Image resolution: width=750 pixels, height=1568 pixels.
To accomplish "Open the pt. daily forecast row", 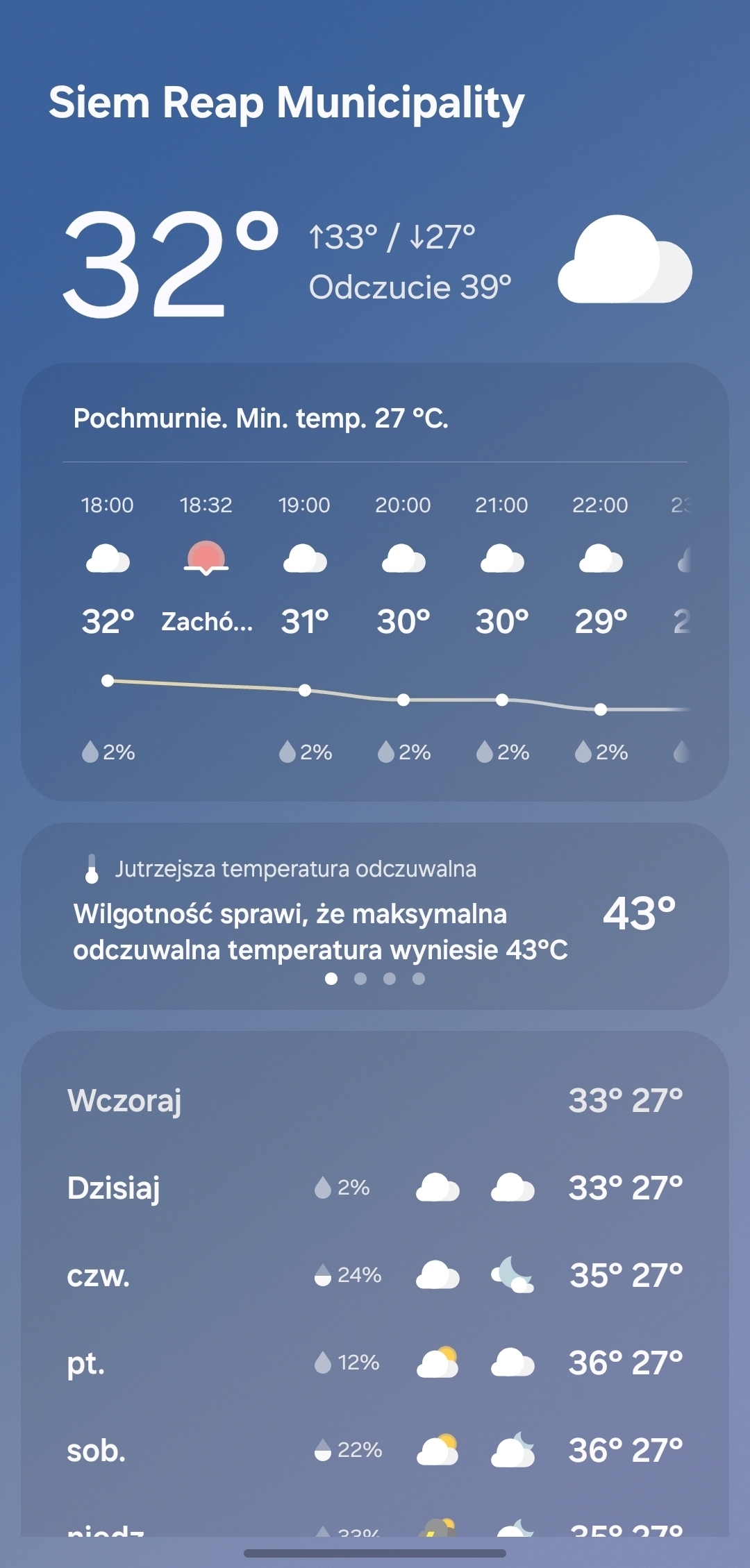I will click(375, 1363).
